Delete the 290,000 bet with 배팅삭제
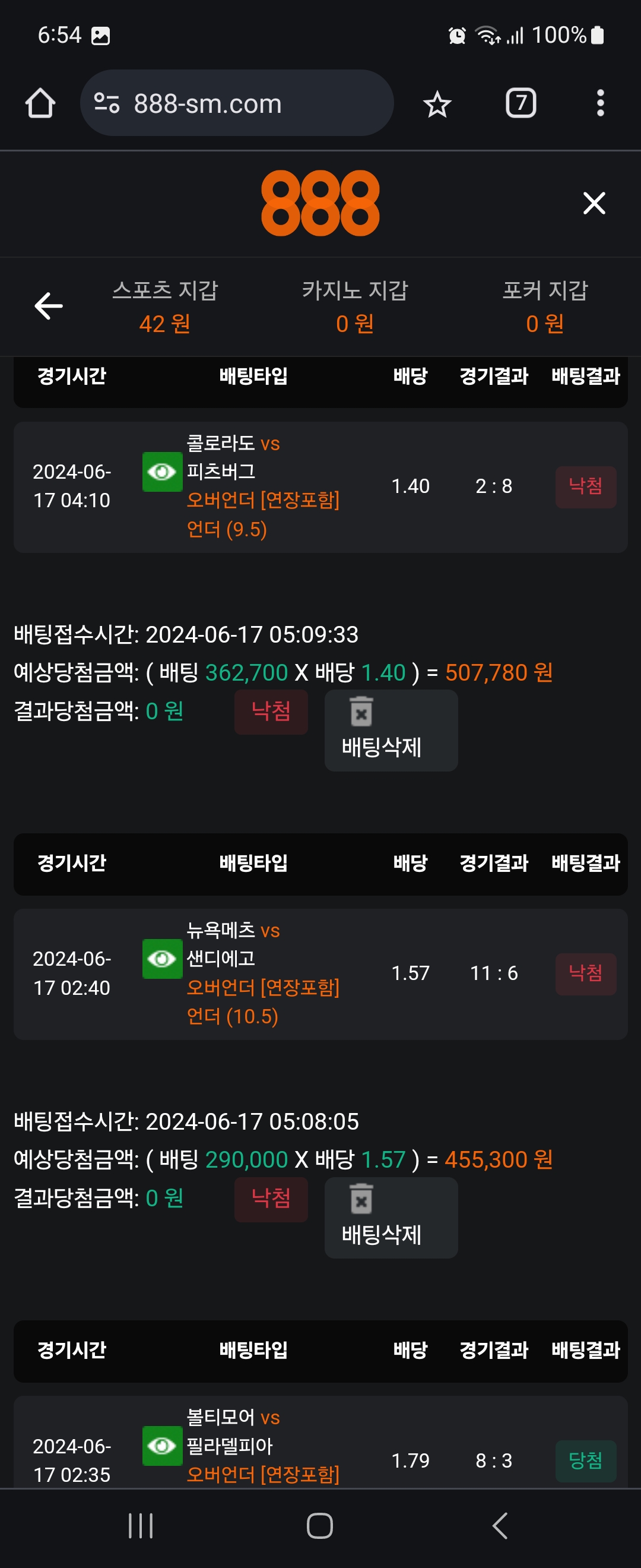Image resolution: width=641 pixels, height=1568 pixels. [x=391, y=1218]
